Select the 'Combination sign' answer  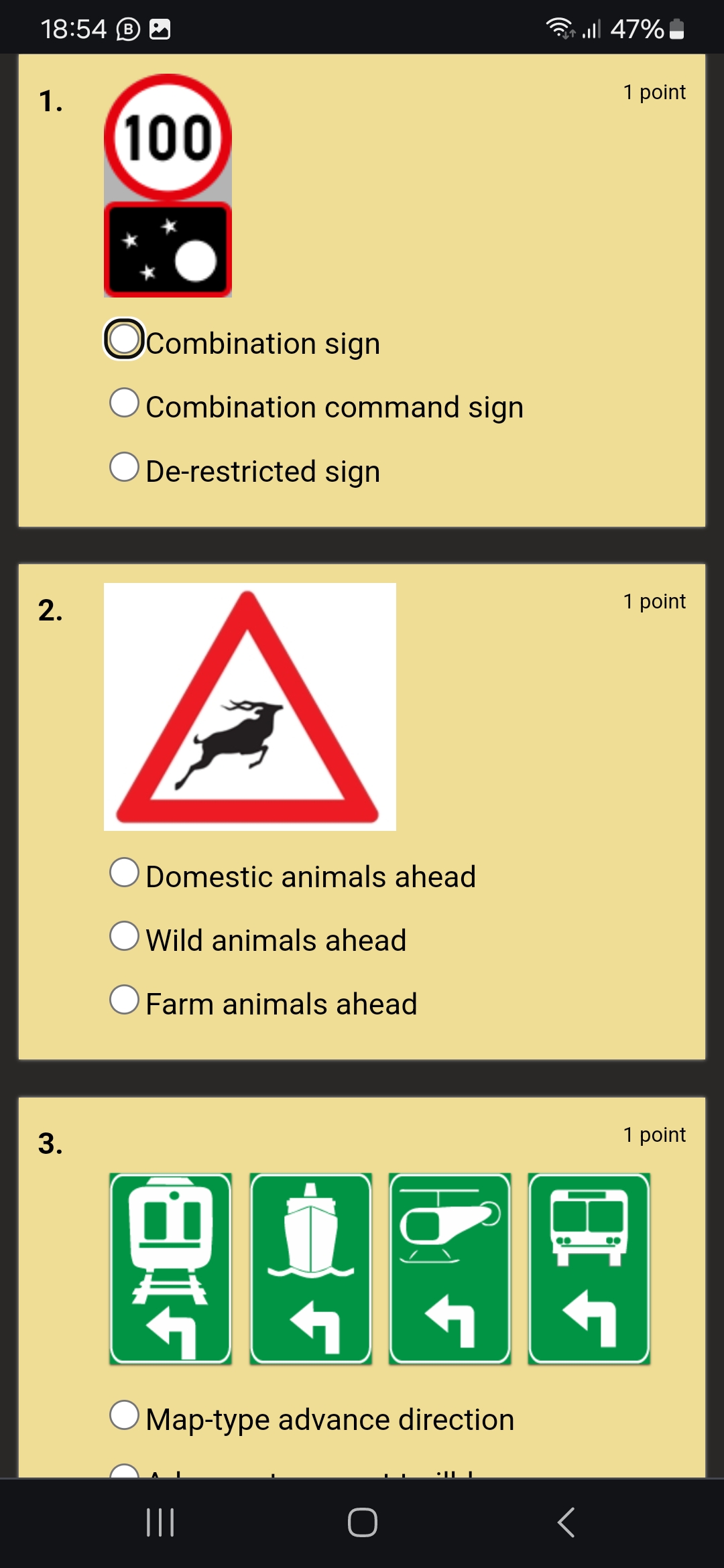pos(124,339)
